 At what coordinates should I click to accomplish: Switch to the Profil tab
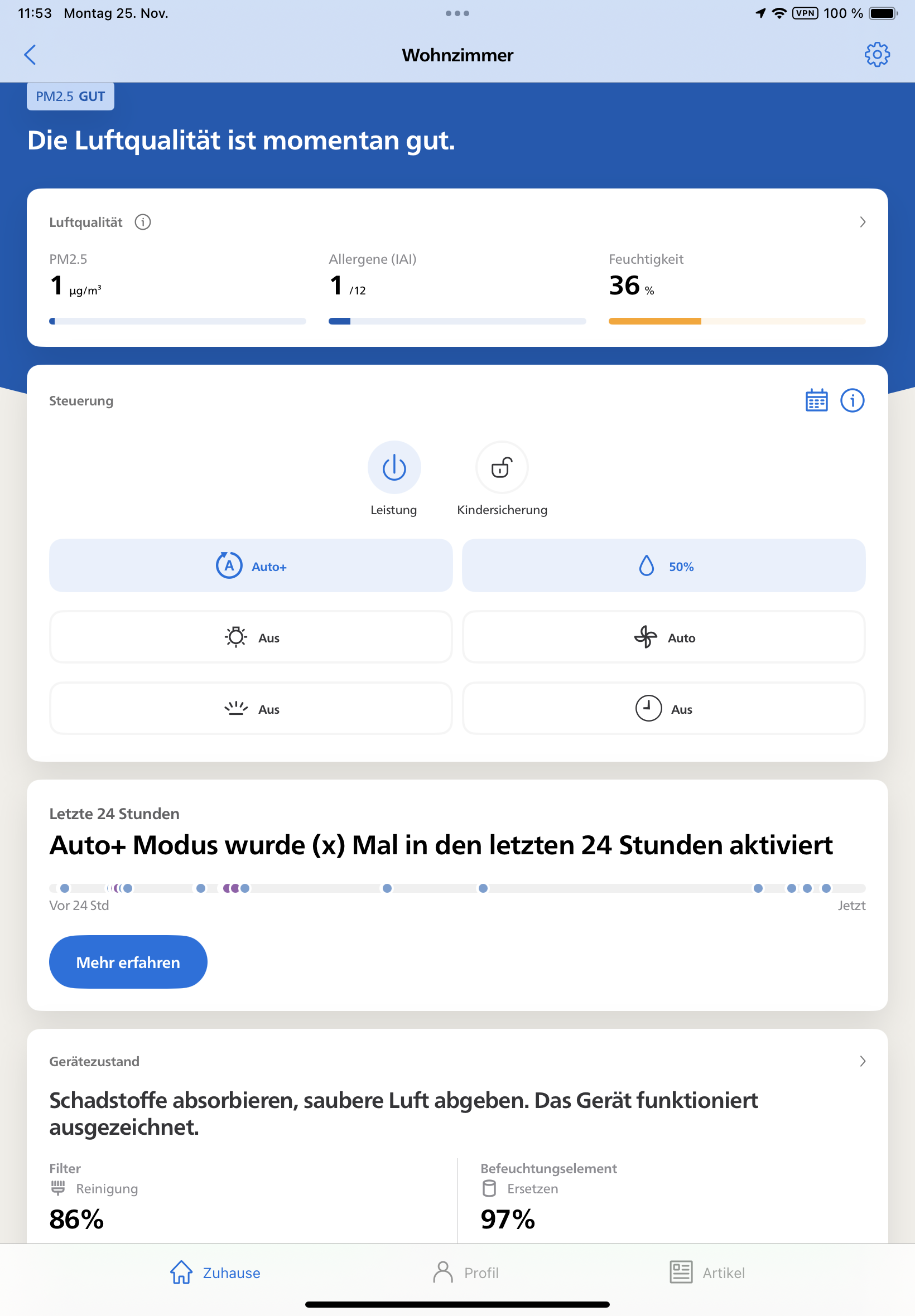point(465,1273)
